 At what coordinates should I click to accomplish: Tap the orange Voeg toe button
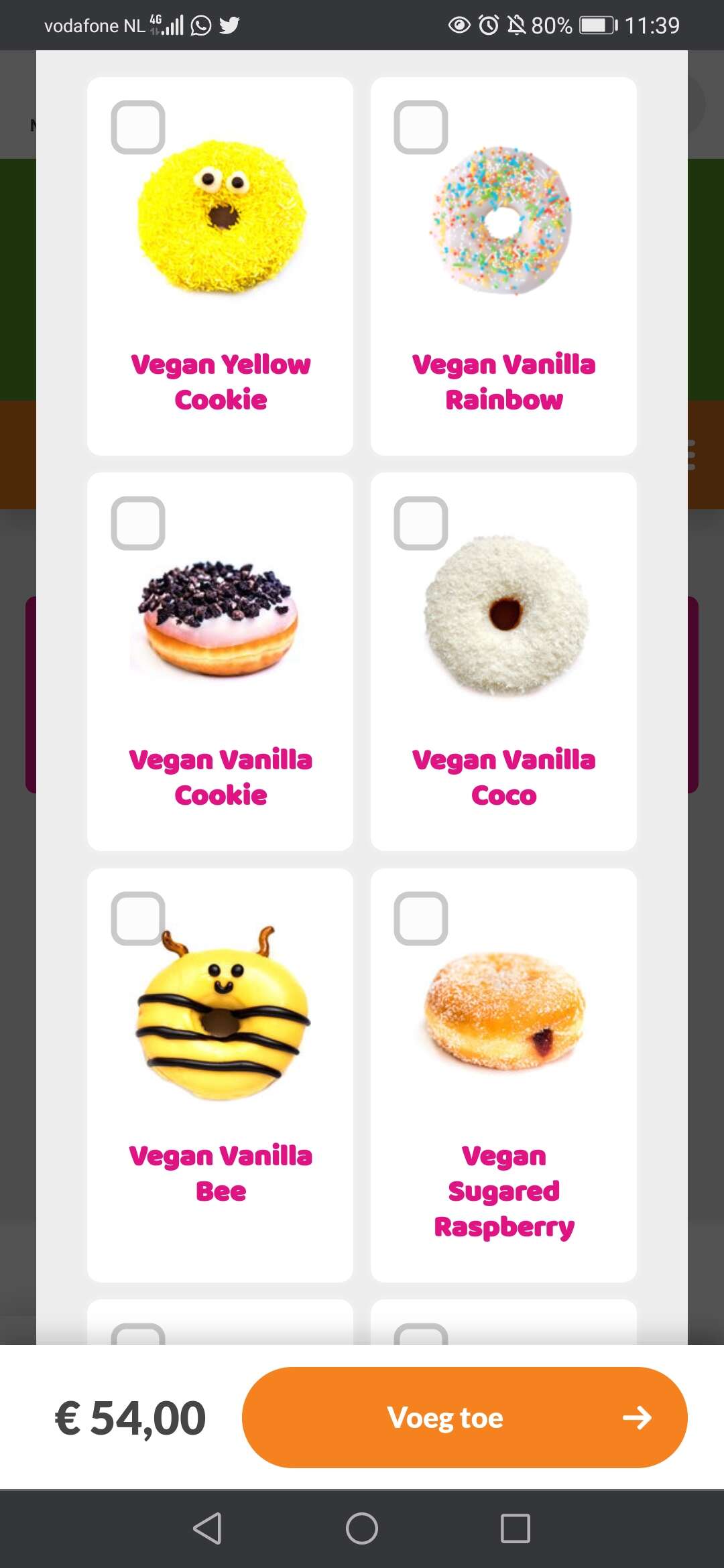click(x=465, y=1417)
